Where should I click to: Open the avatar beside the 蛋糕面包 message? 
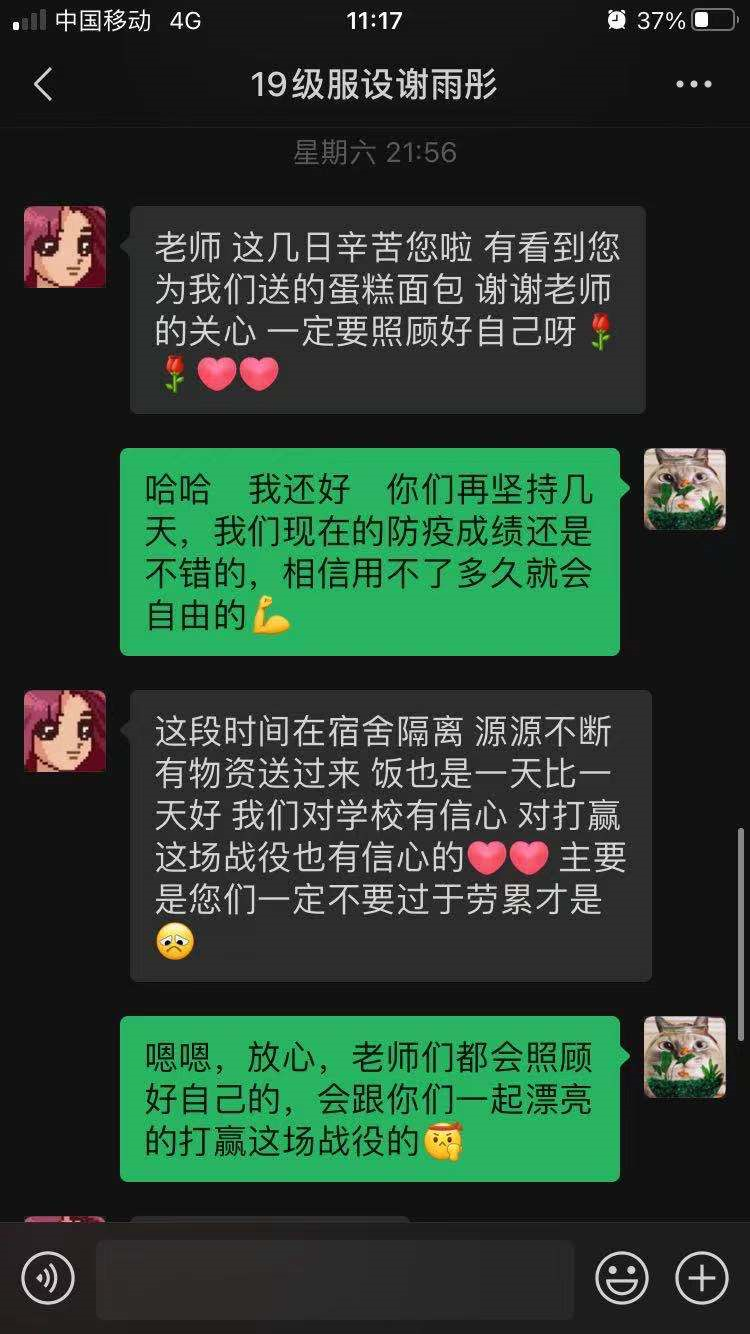click(x=65, y=247)
